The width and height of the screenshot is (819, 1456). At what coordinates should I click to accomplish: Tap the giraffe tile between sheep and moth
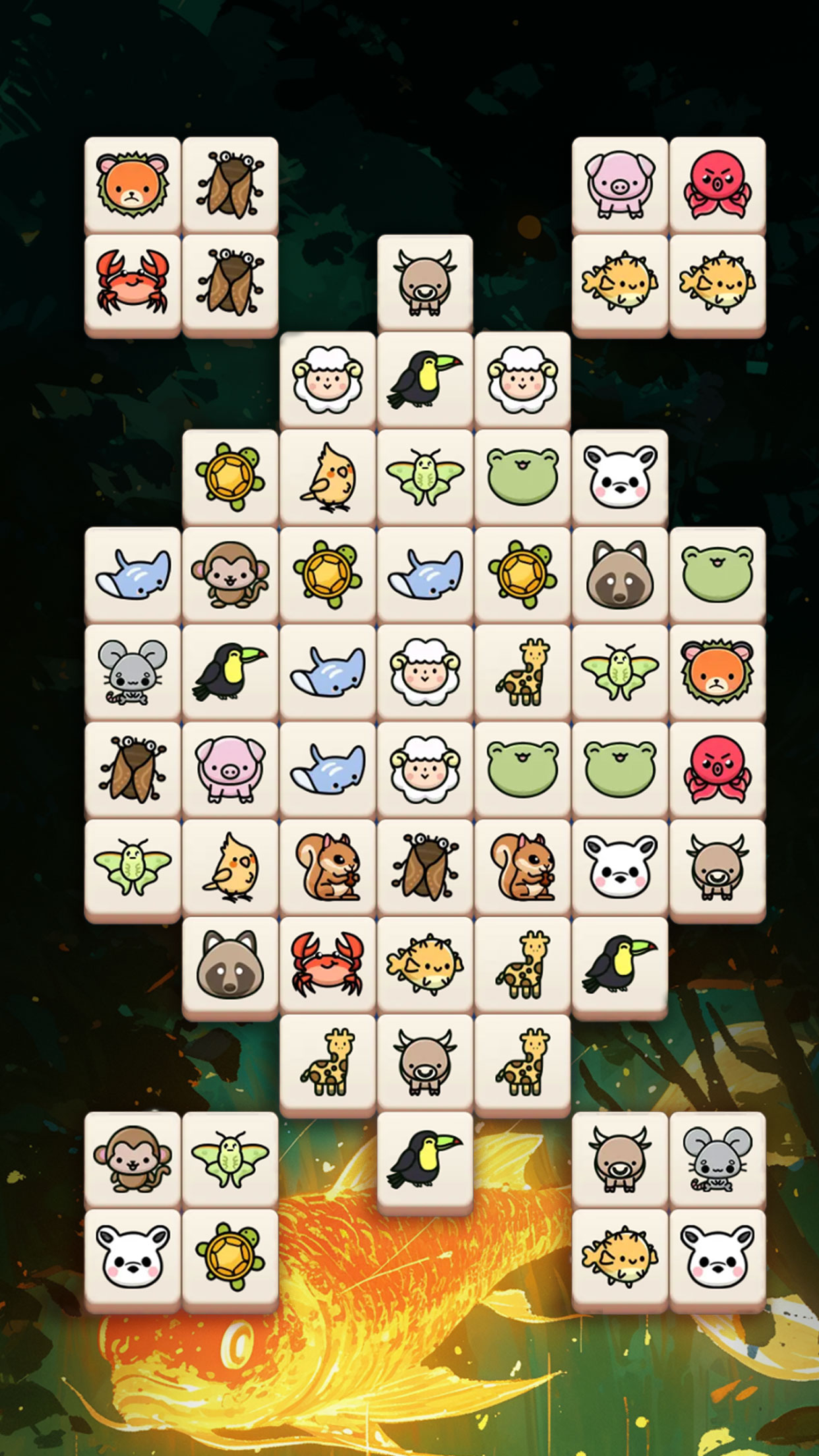coord(522,671)
